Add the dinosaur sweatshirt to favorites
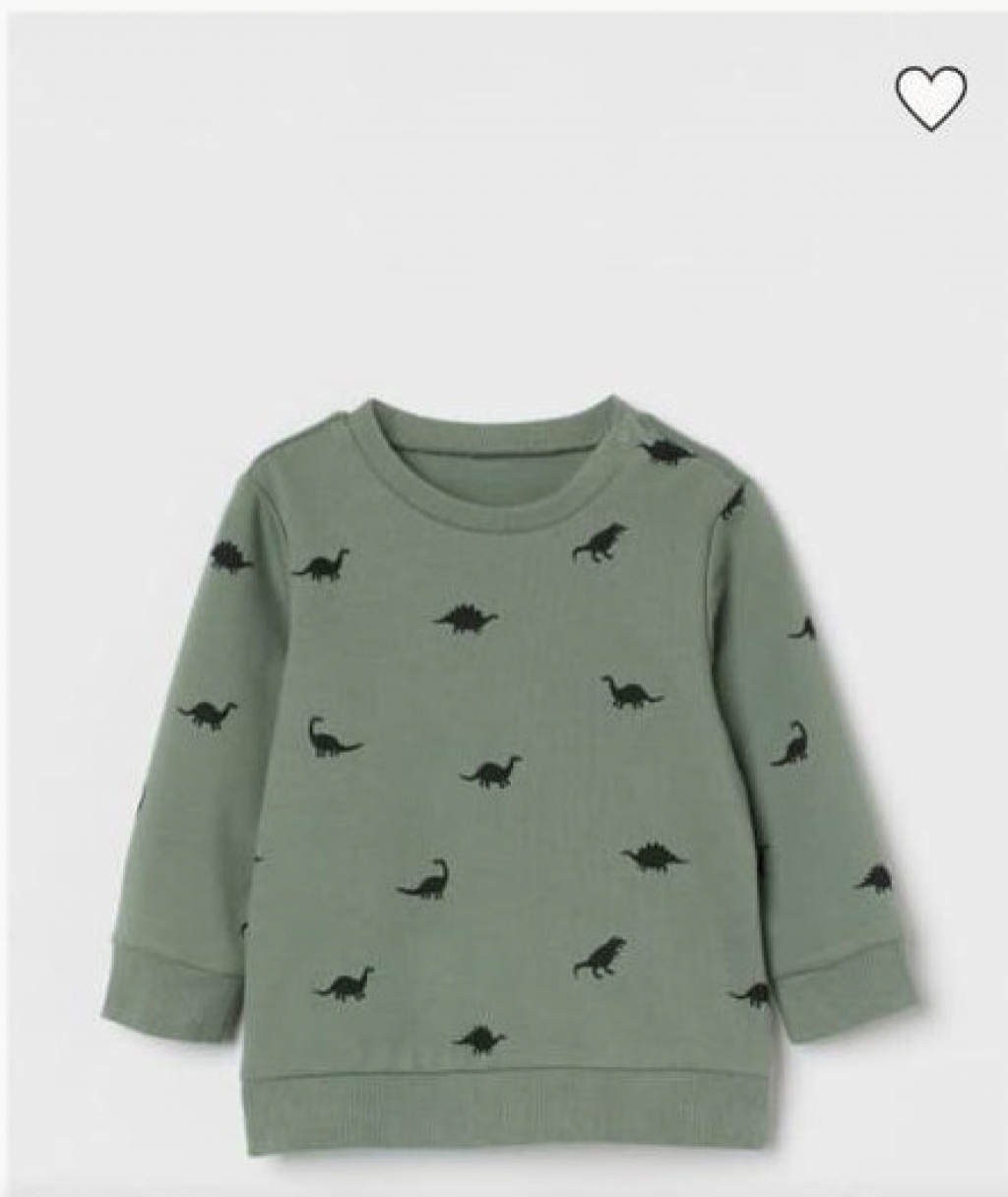This screenshot has height=1197, width=1008. [x=931, y=97]
